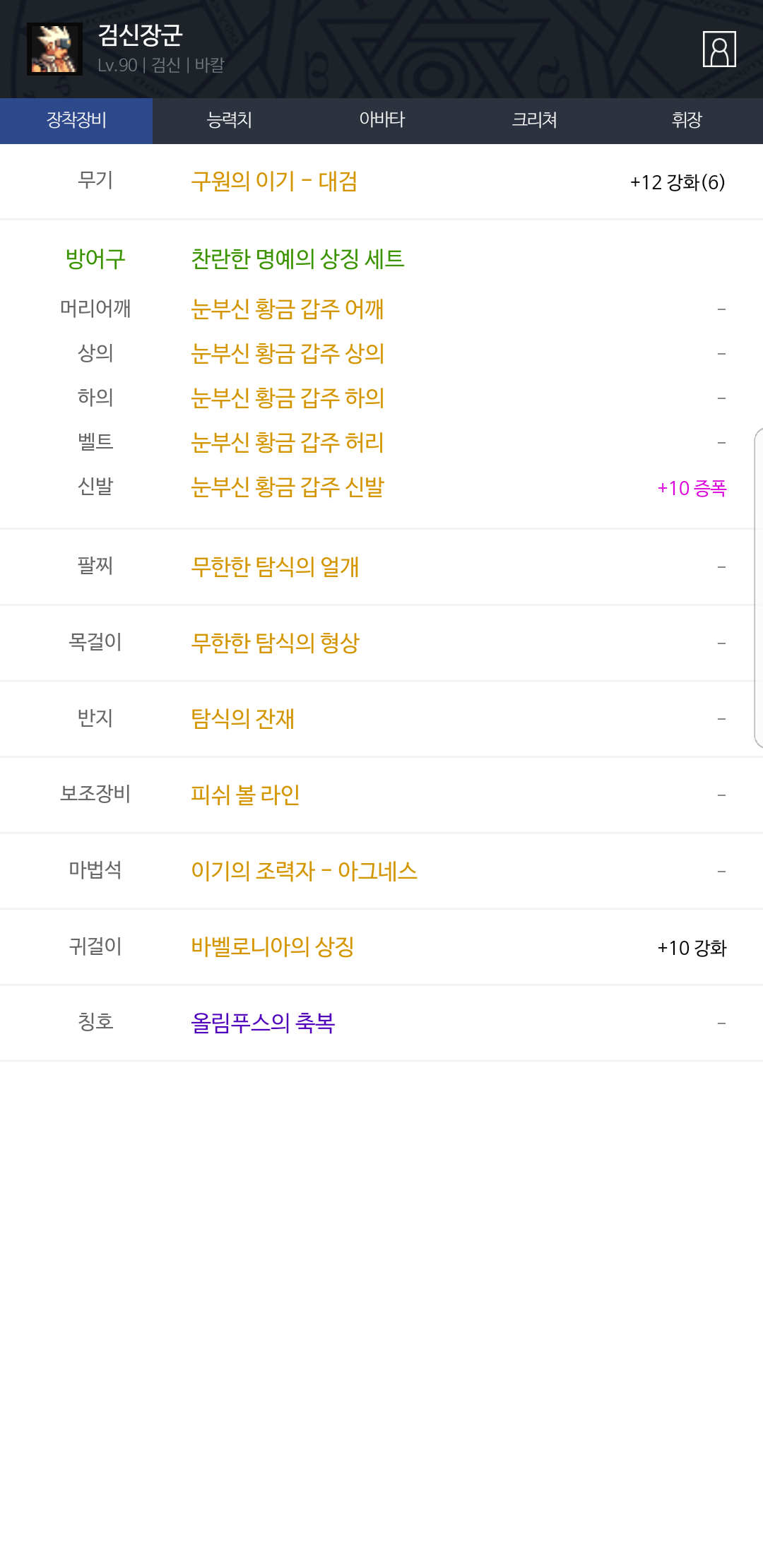The width and height of the screenshot is (763, 1568).
Task: Select the 장착장비 tab
Action: point(76,121)
